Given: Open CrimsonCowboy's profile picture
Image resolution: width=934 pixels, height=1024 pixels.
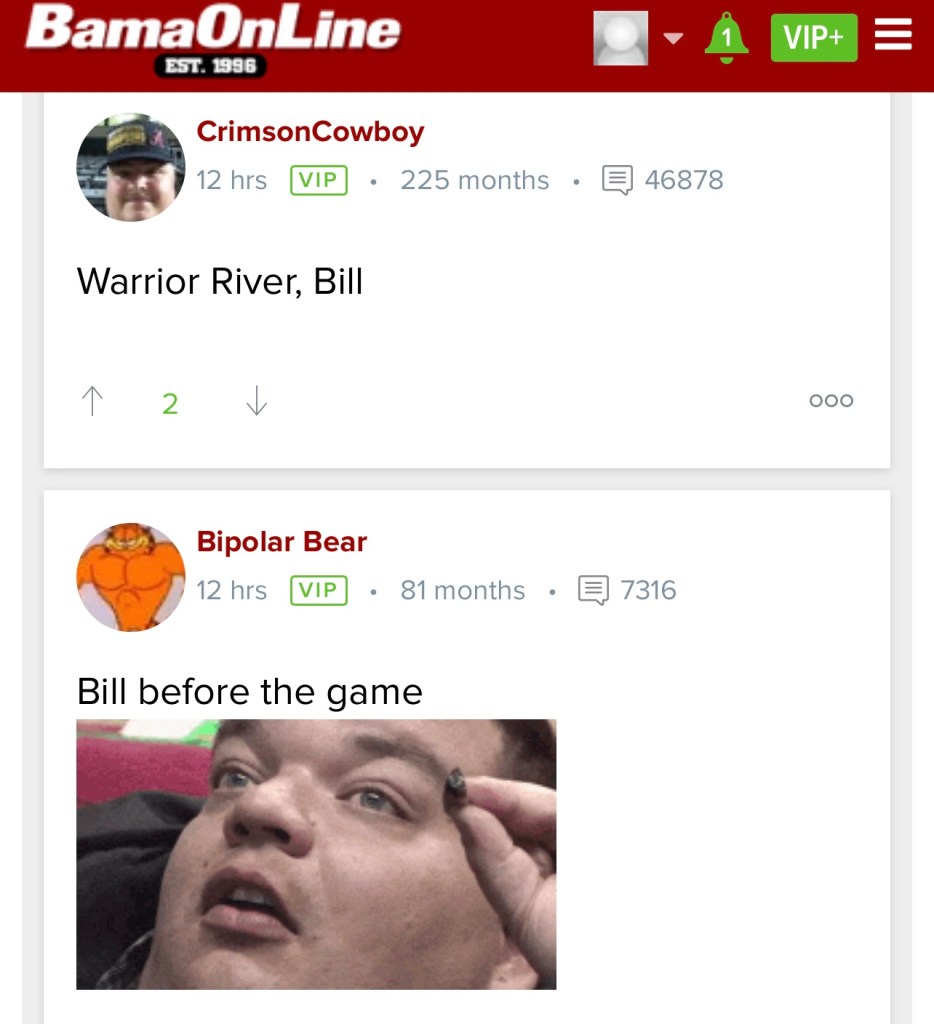Looking at the screenshot, I should click(131, 167).
